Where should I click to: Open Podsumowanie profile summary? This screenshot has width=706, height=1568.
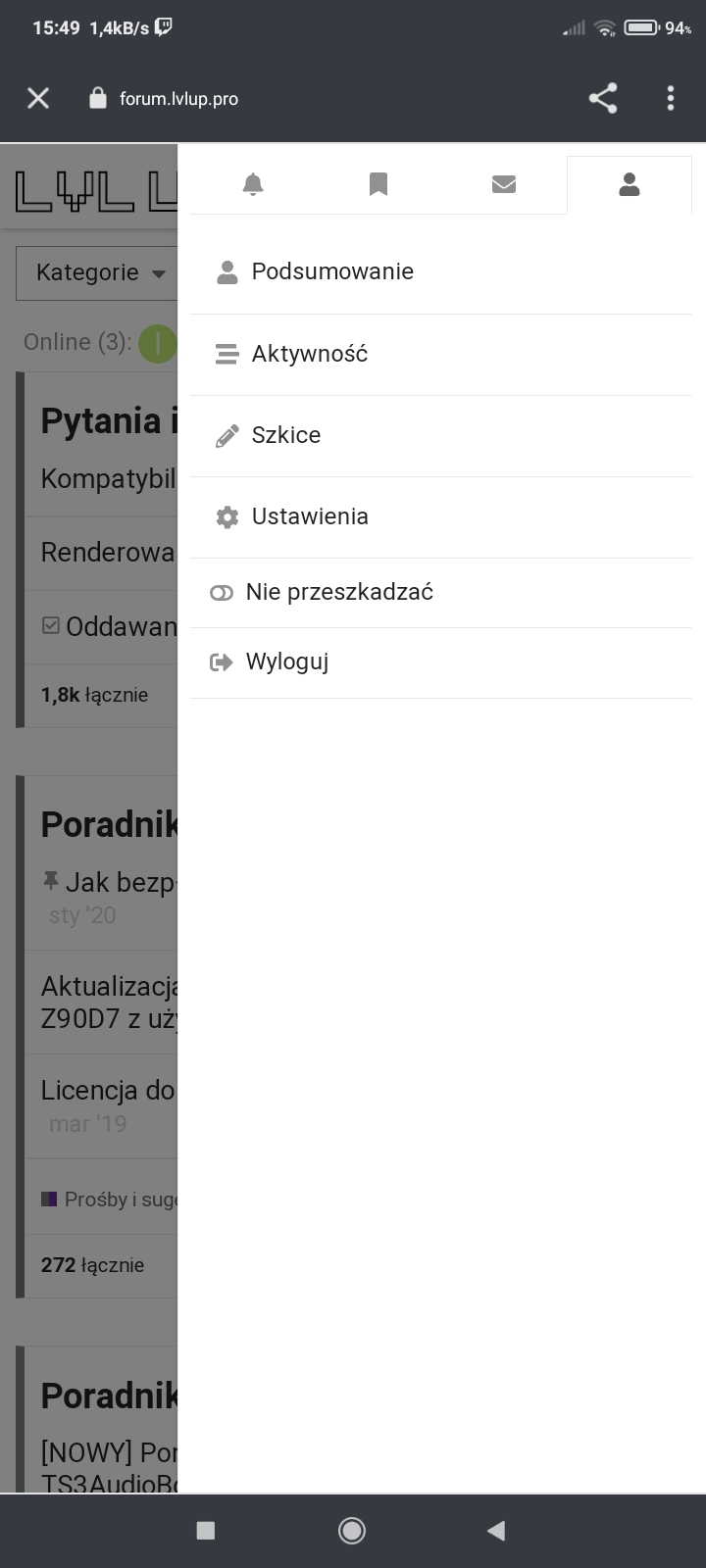pyautogui.click(x=331, y=271)
